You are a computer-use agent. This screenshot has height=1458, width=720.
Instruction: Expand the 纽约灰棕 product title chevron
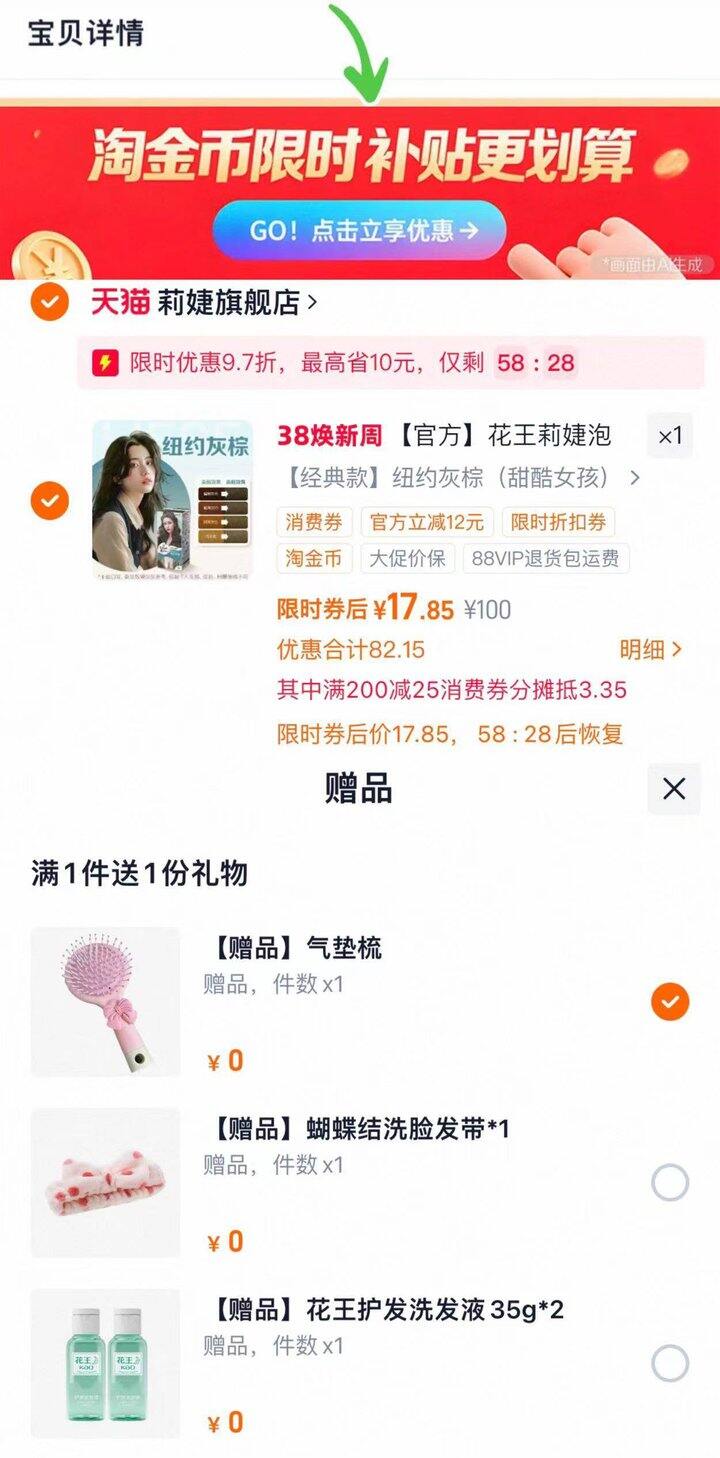635,478
